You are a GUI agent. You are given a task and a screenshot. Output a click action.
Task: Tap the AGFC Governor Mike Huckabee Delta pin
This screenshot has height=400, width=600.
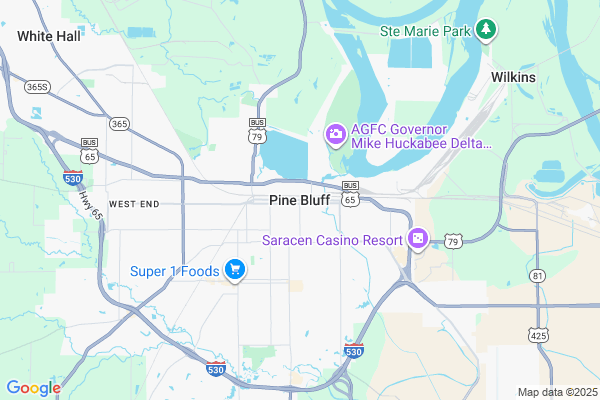[x=336, y=133]
